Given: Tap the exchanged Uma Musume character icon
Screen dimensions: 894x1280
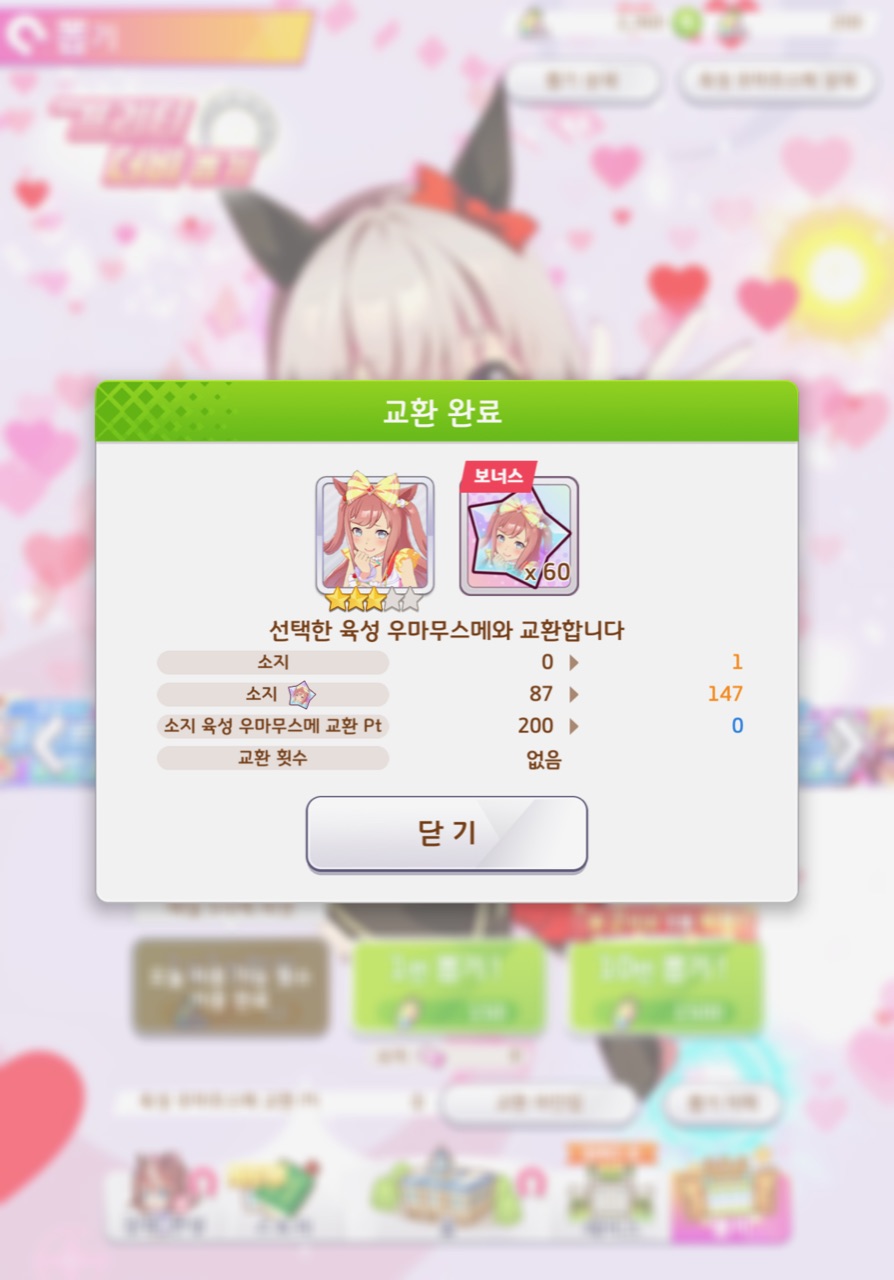Looking at the screenshot, I should 374,537.
